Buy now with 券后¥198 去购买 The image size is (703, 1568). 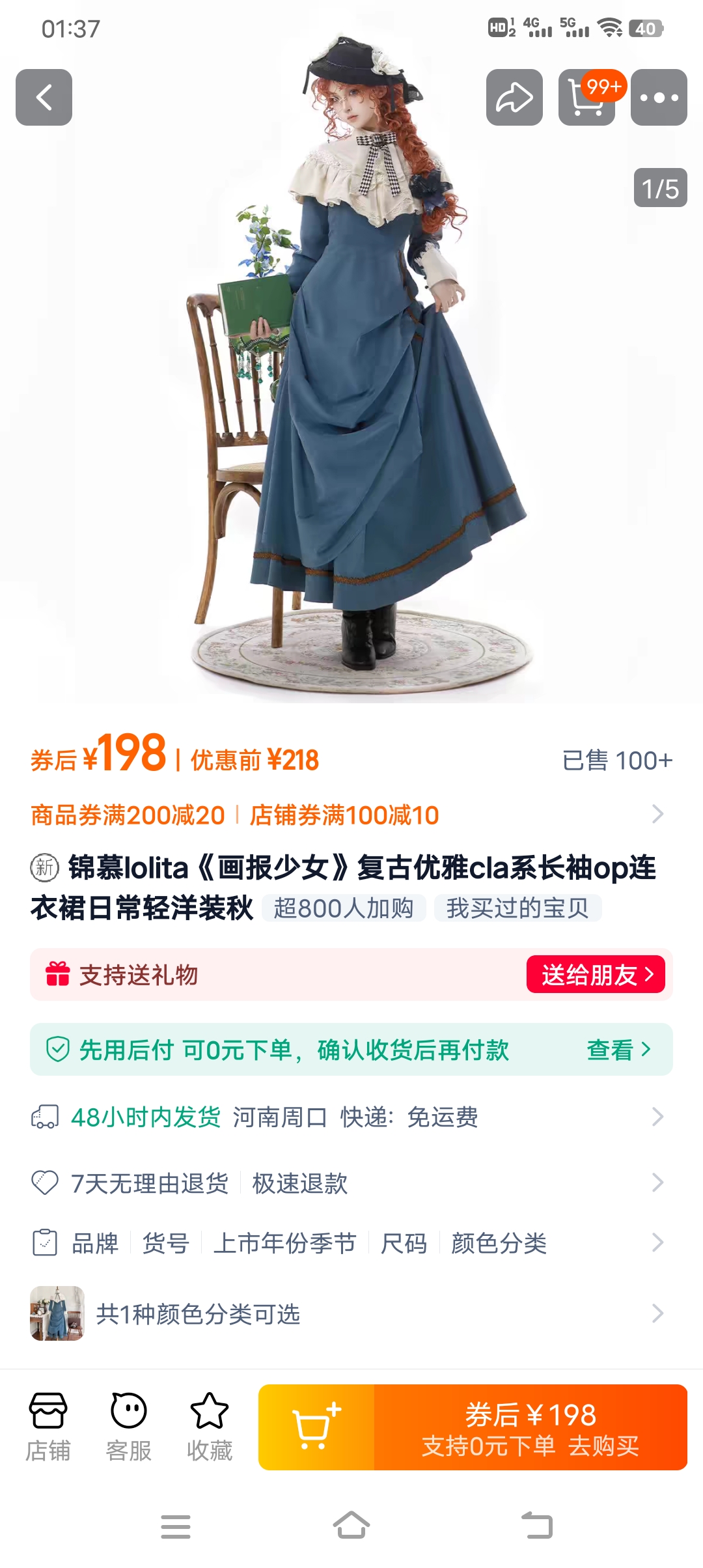pos(531,1427)
